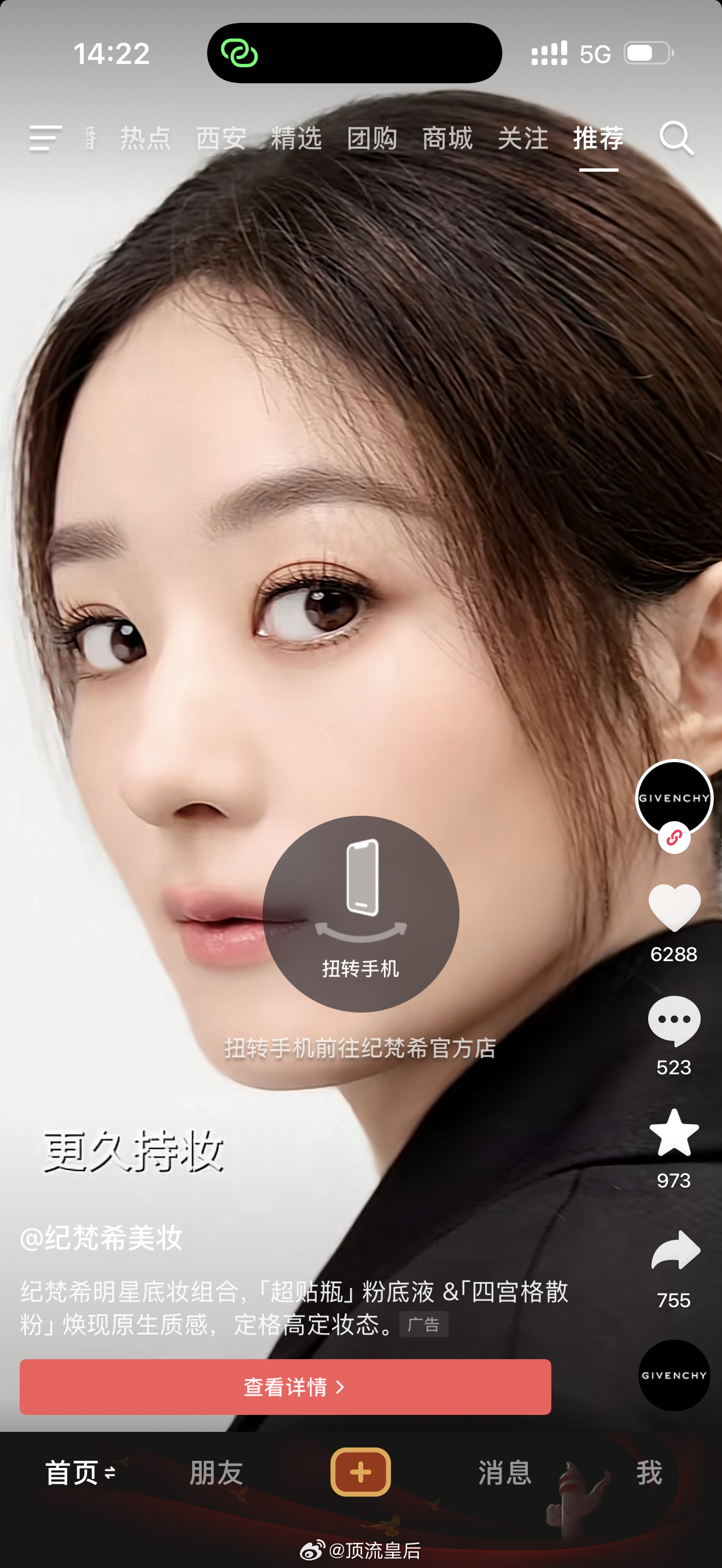The width and height of the screenshot is (722, 1568).
Task: Tap the link badge on the advertiser avatar
Action: point(673,836)
